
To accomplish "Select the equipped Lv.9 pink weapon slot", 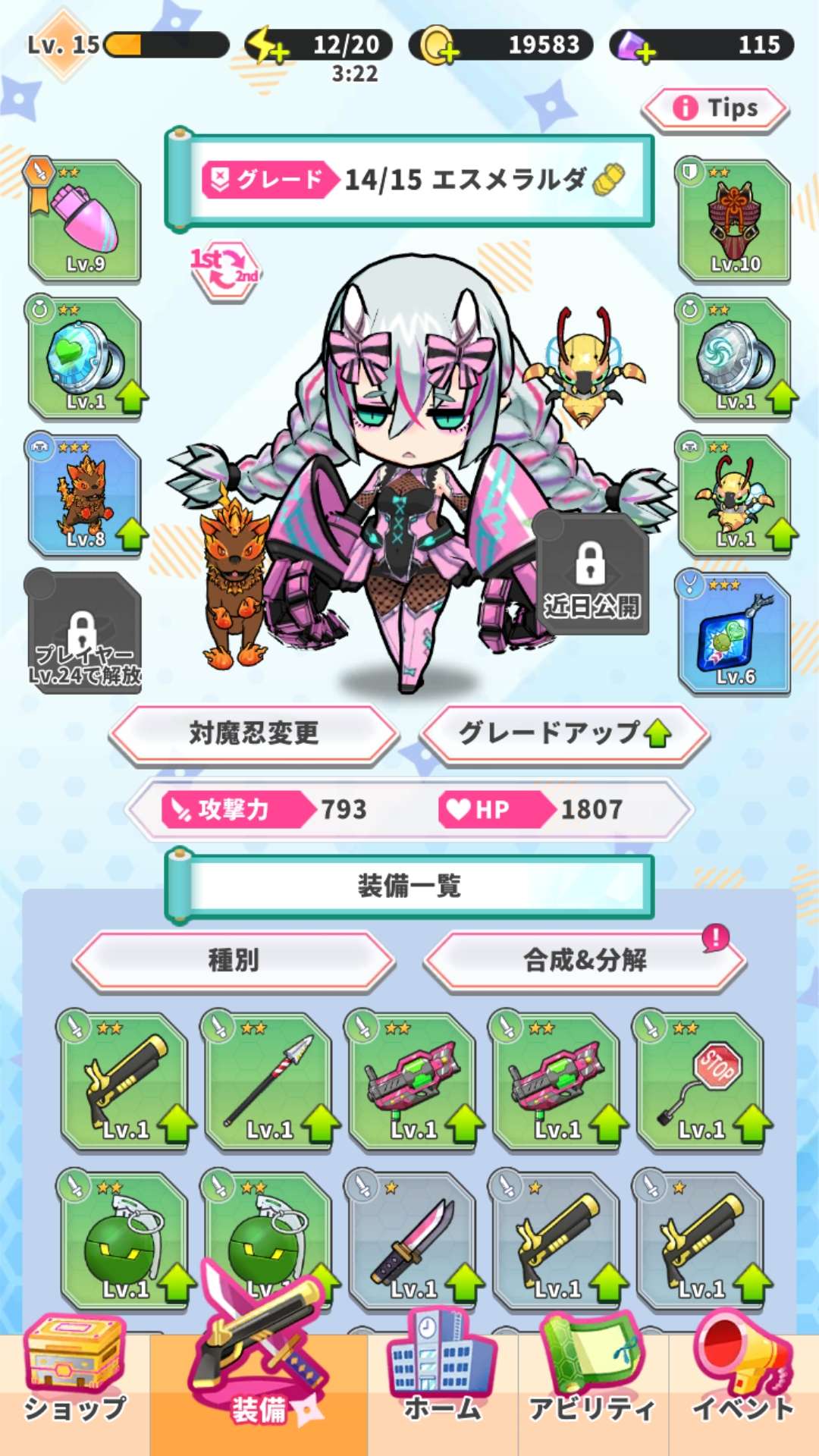I will coord(85,221).
